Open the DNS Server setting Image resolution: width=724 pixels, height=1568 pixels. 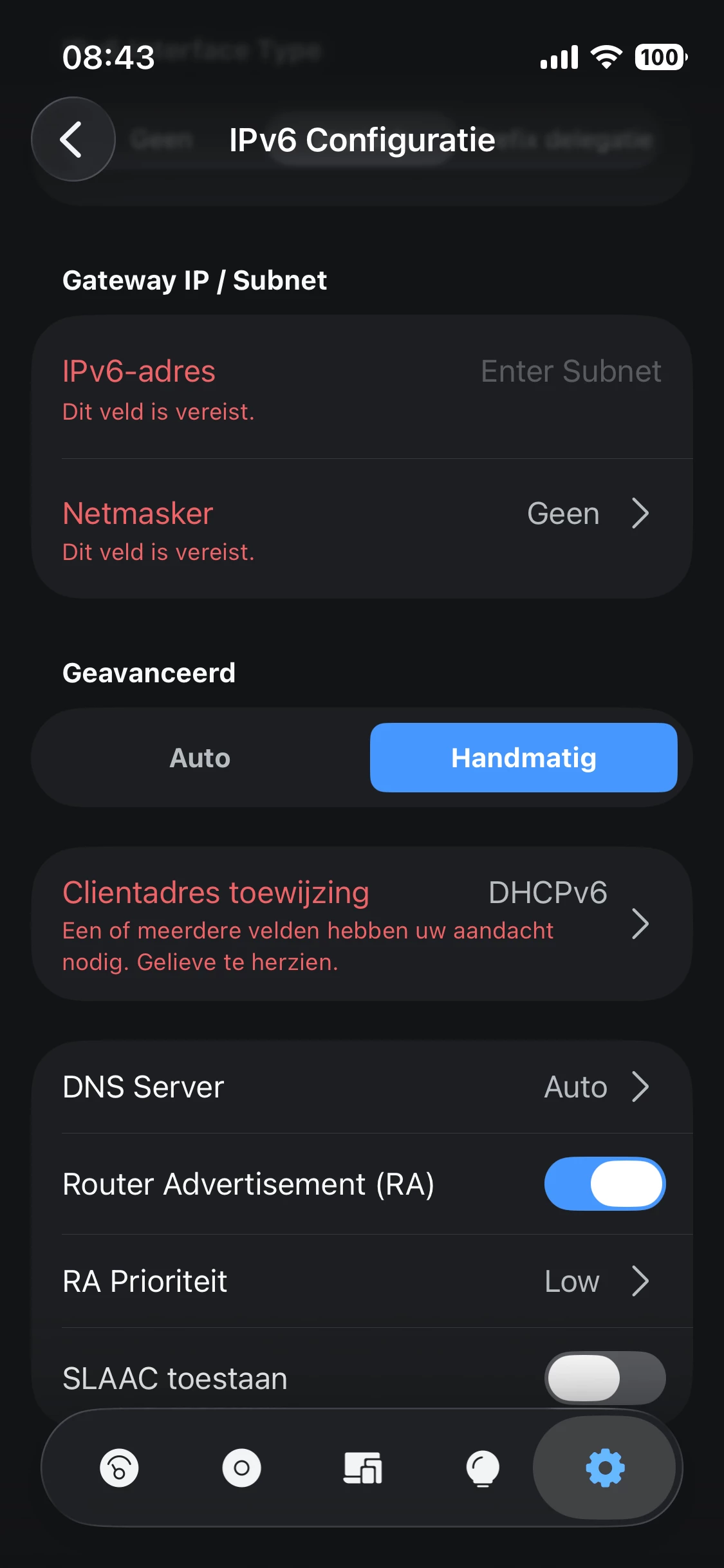click(362, 1087)
